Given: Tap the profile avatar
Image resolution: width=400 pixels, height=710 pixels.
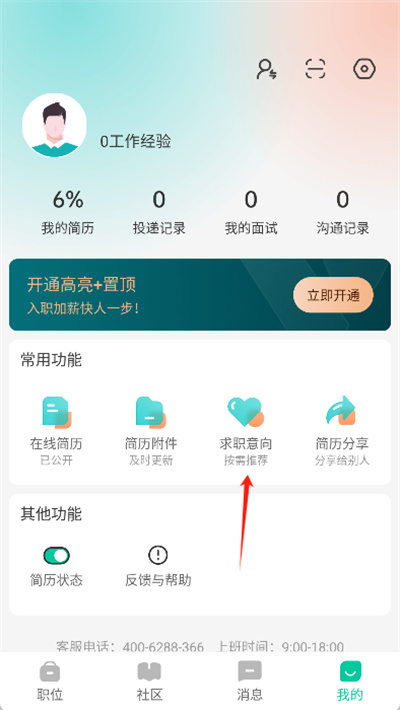Looking at the screenshot, I should tap(54, 125).
